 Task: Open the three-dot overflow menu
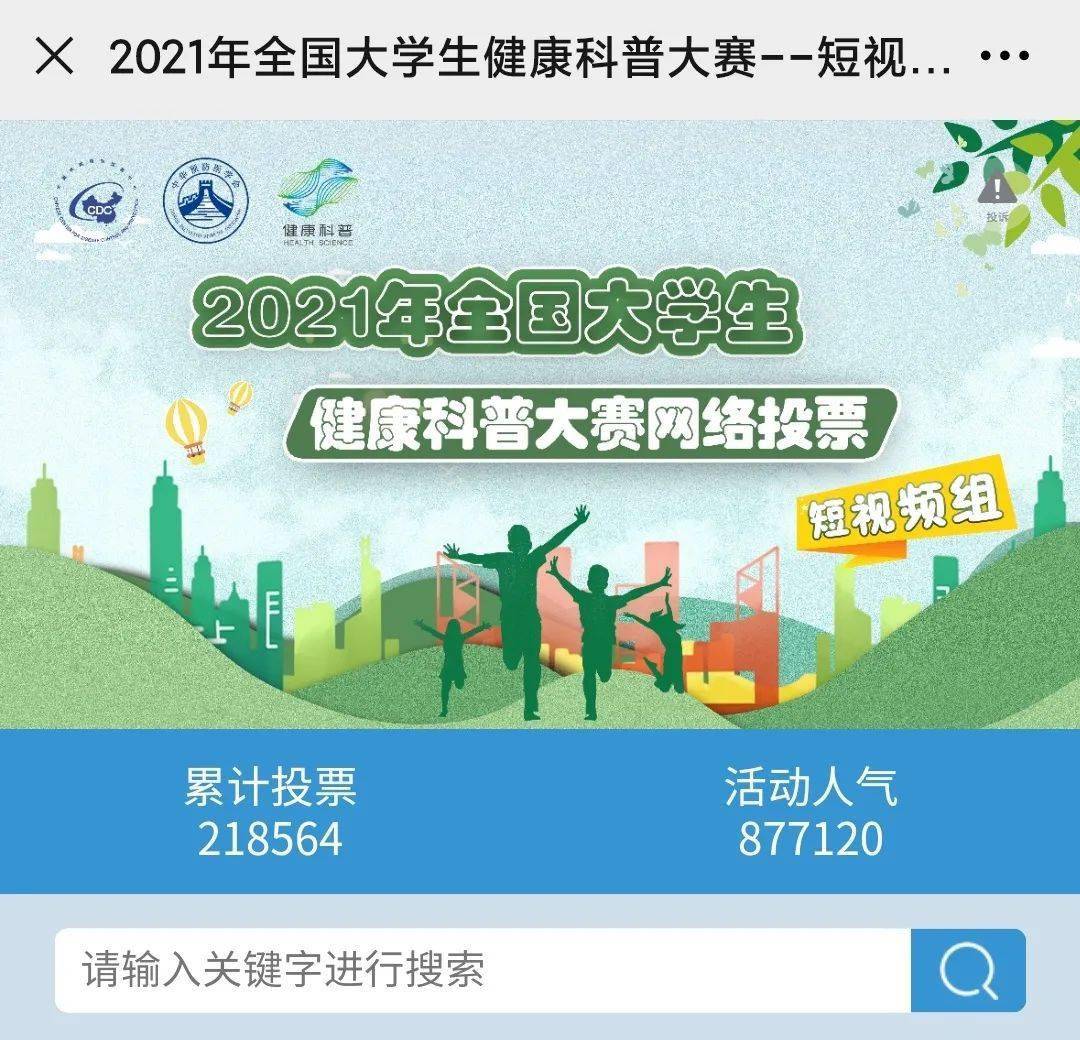pyautogui.click(x=1003, y=59)
